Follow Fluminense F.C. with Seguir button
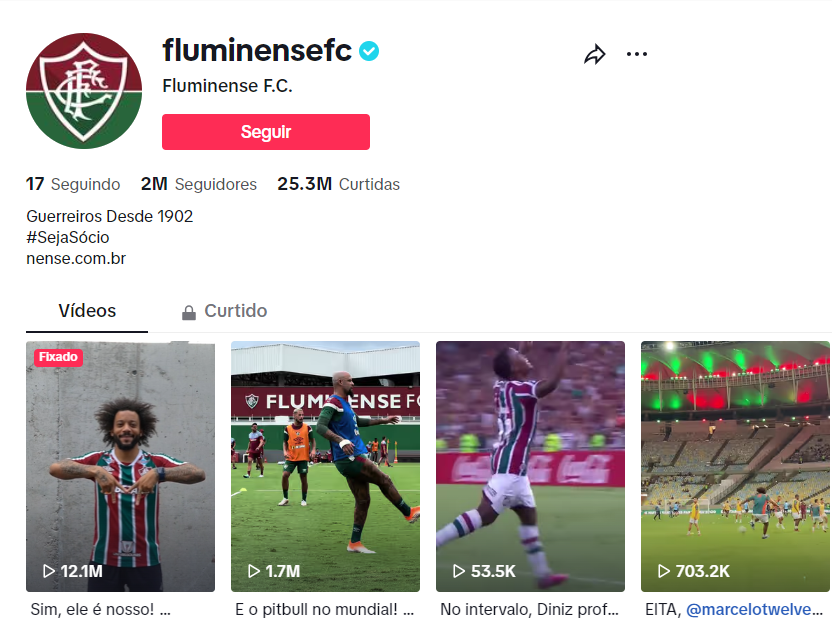This screenshot has width=832, height=641. coord(266,132)
